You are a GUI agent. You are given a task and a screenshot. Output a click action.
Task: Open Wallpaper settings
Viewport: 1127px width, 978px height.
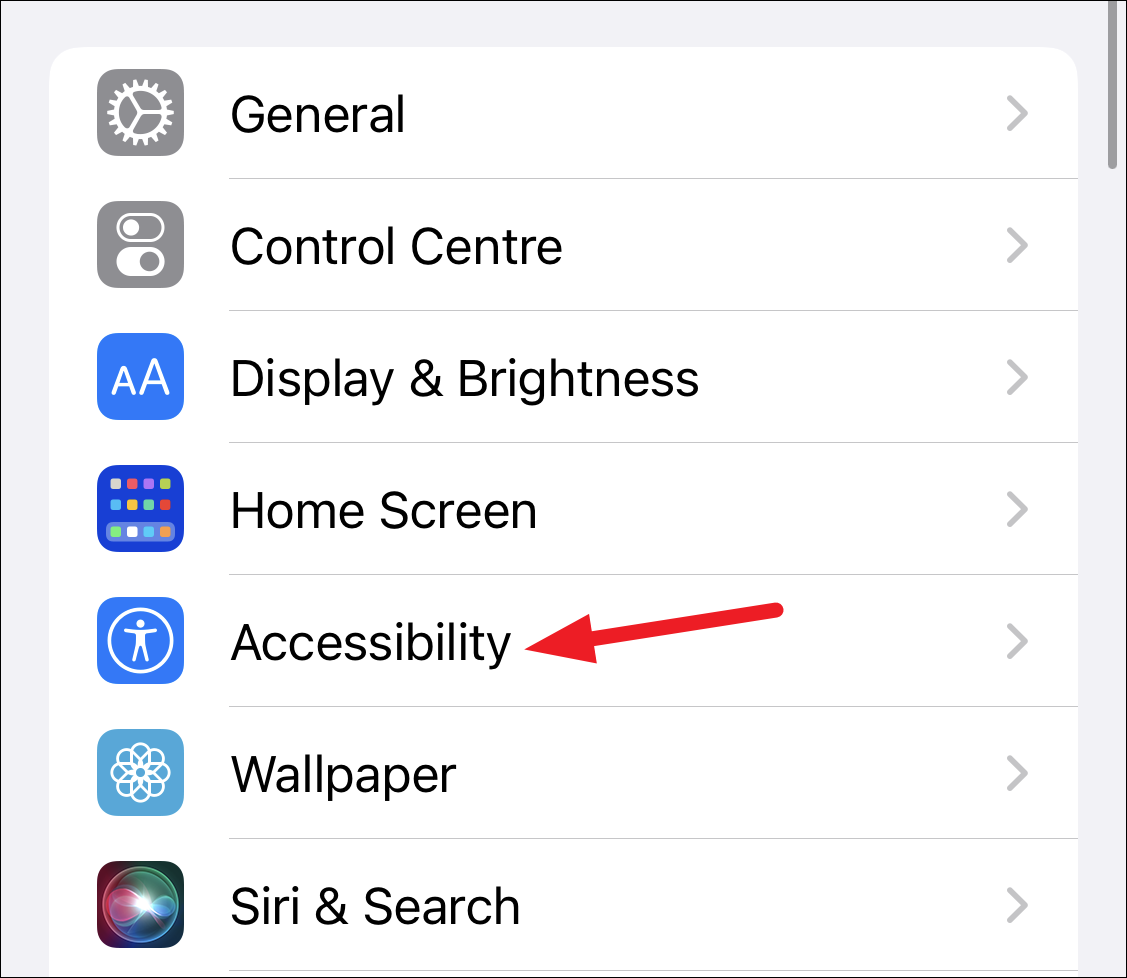(564, 773)
